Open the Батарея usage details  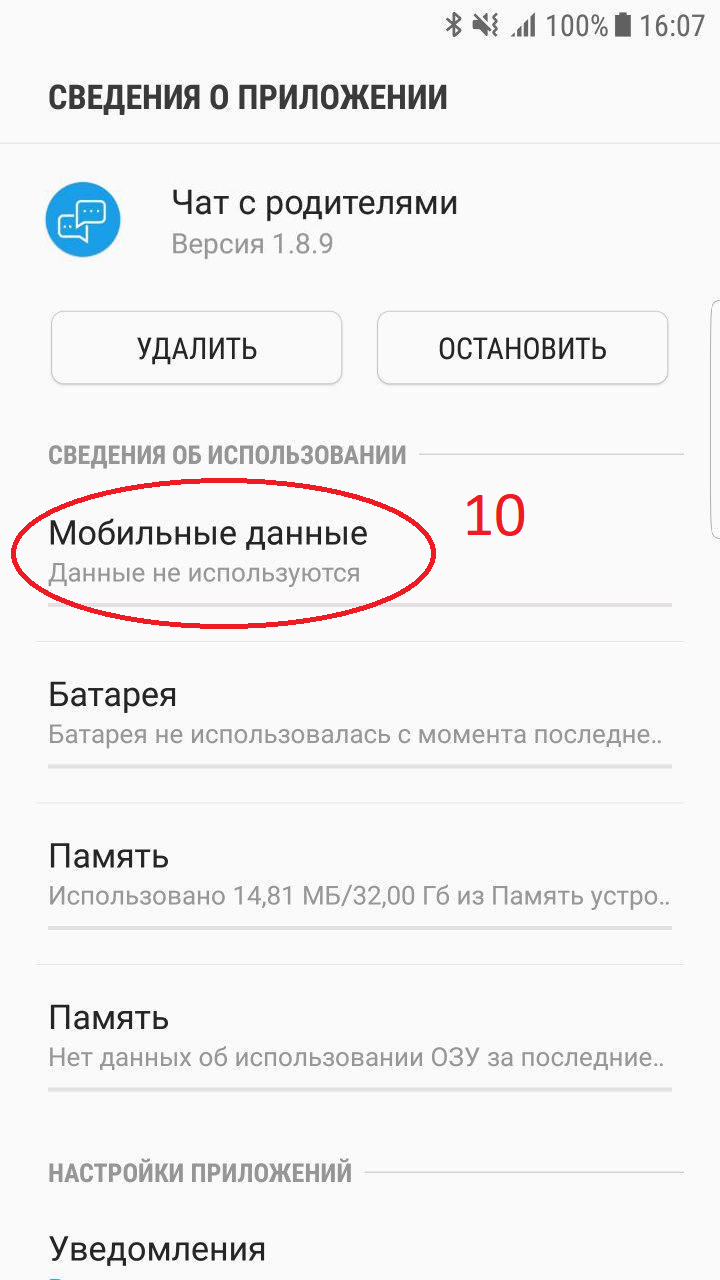click(x=355, y=714)
